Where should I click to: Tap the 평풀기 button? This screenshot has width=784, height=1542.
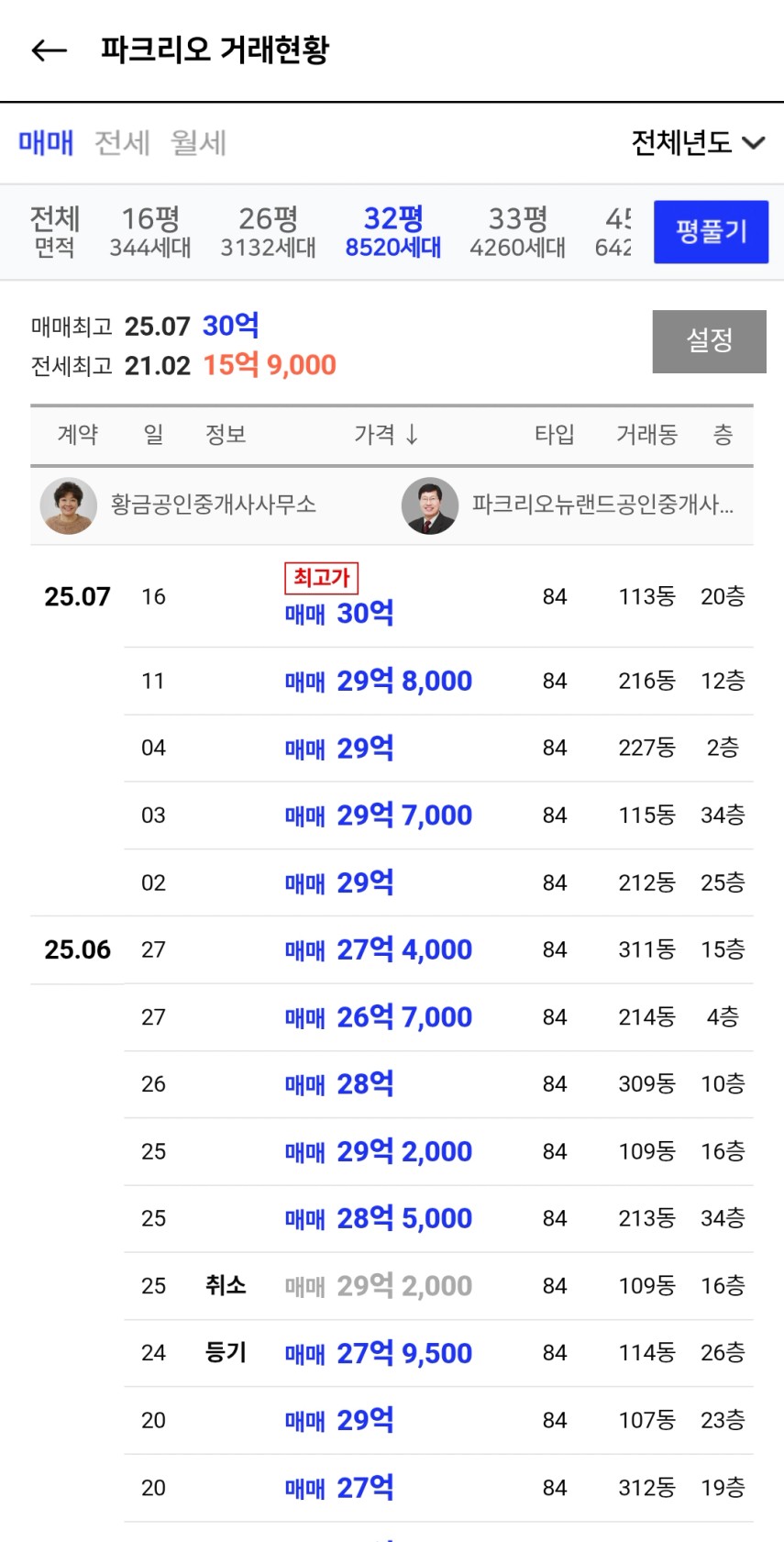click(711, 232)
